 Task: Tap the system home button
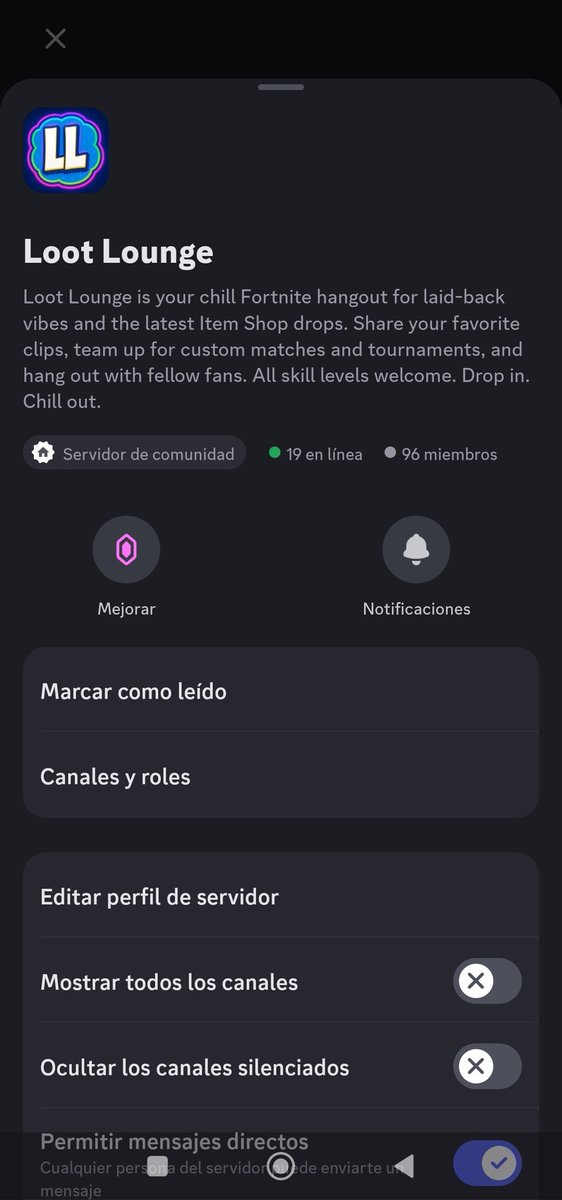[x=281, y=1164]
